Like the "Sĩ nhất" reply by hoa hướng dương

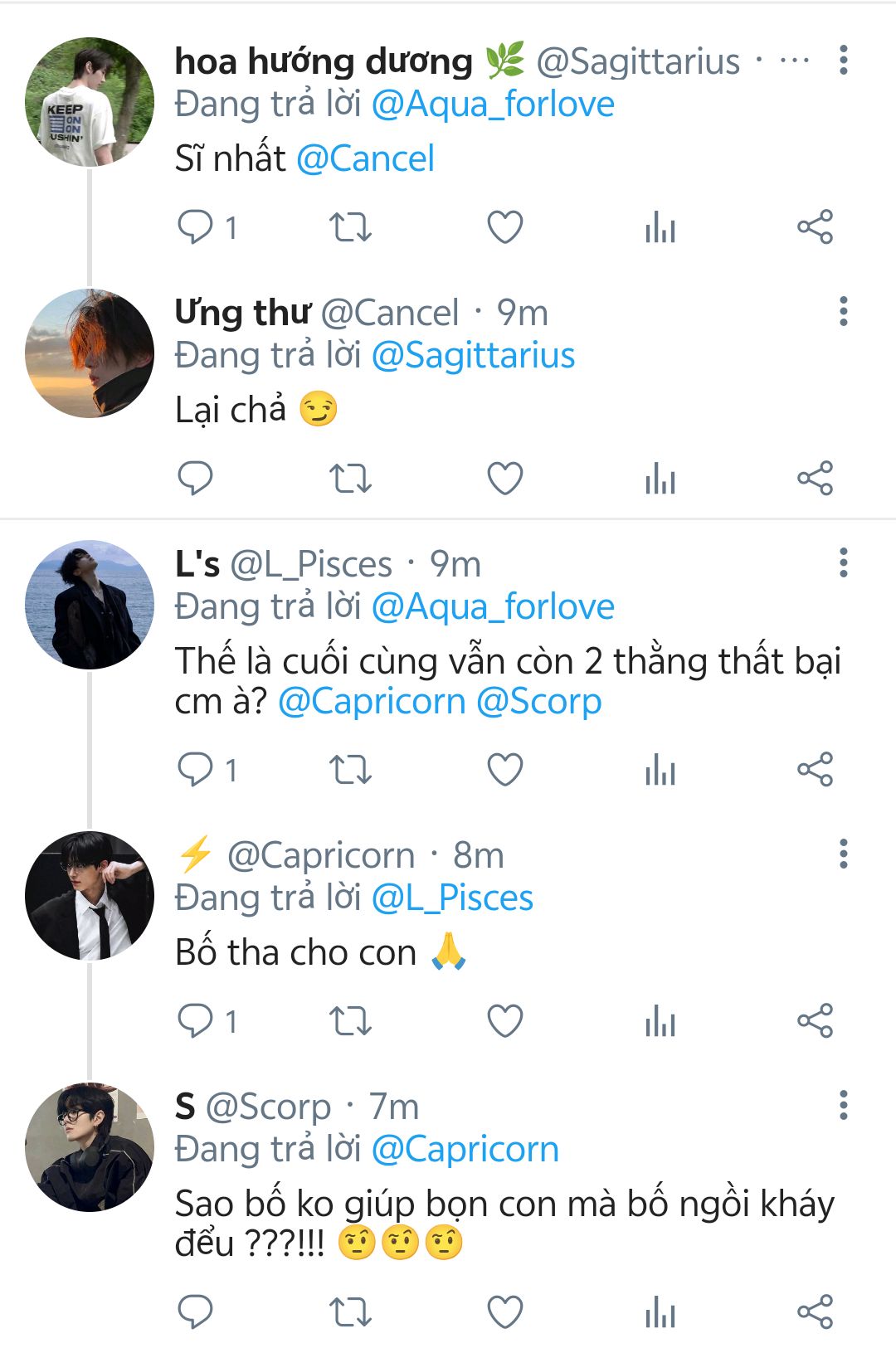(x=504, y=227)
